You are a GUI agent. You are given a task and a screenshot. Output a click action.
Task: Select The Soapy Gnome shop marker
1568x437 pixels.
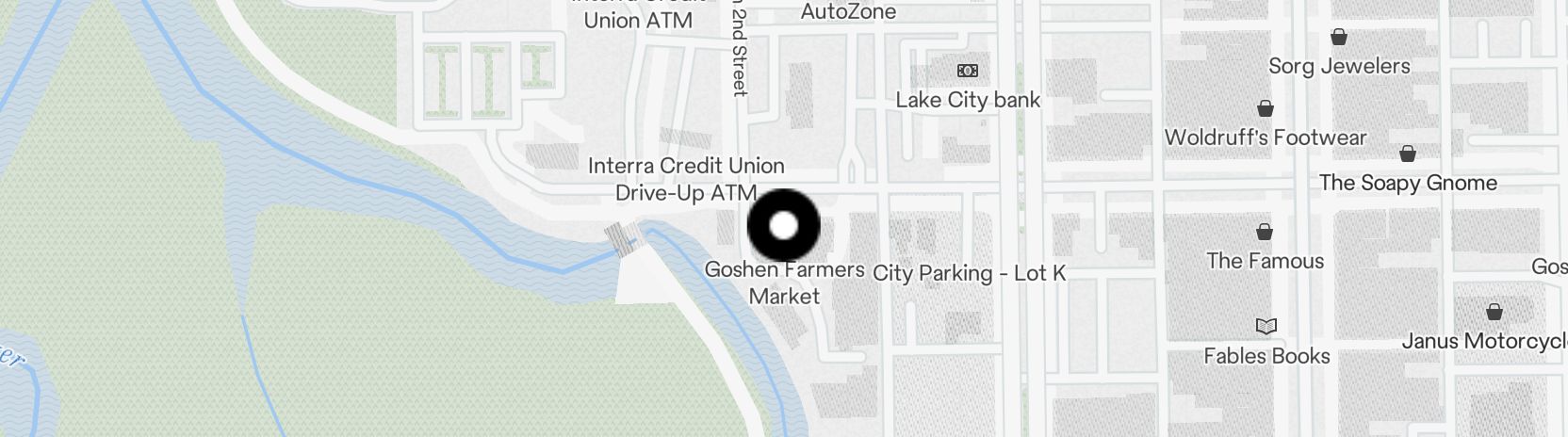pos(1407,154)
